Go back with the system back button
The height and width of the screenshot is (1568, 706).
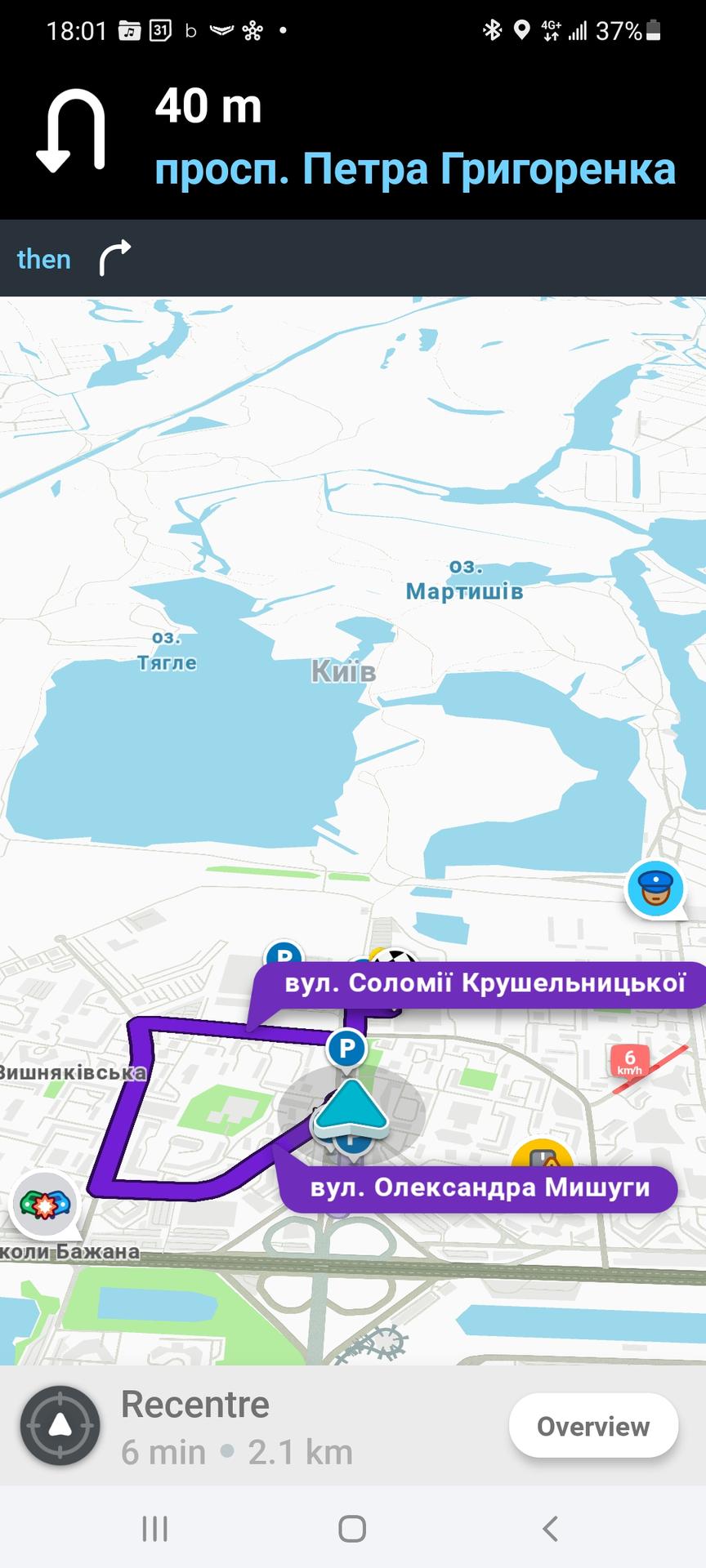coord(551,1528)
